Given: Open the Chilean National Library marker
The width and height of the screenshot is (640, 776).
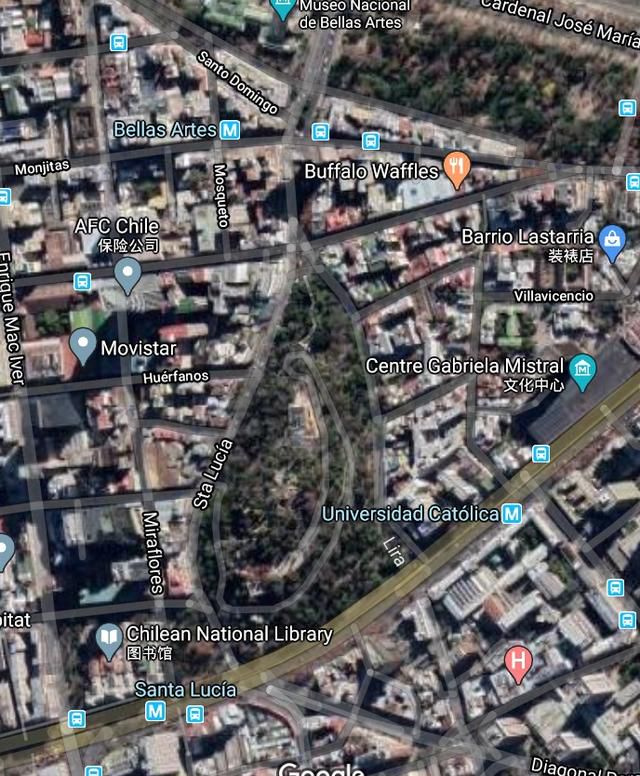Looking at the screenshot, I should (108, 637).
